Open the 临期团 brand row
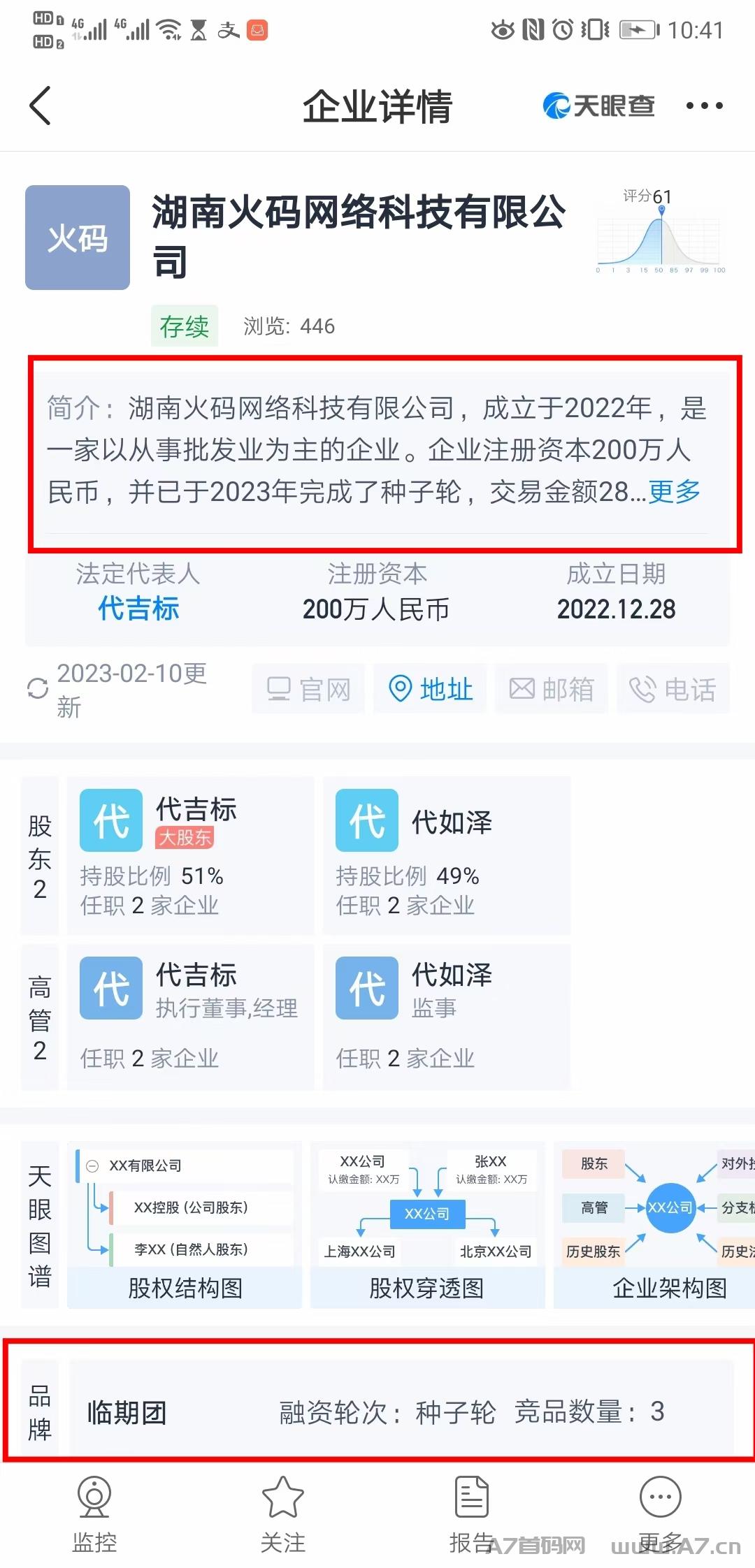Image resolution: width=755 pixels, height=1568 pixels. (x=401, y=1412)
